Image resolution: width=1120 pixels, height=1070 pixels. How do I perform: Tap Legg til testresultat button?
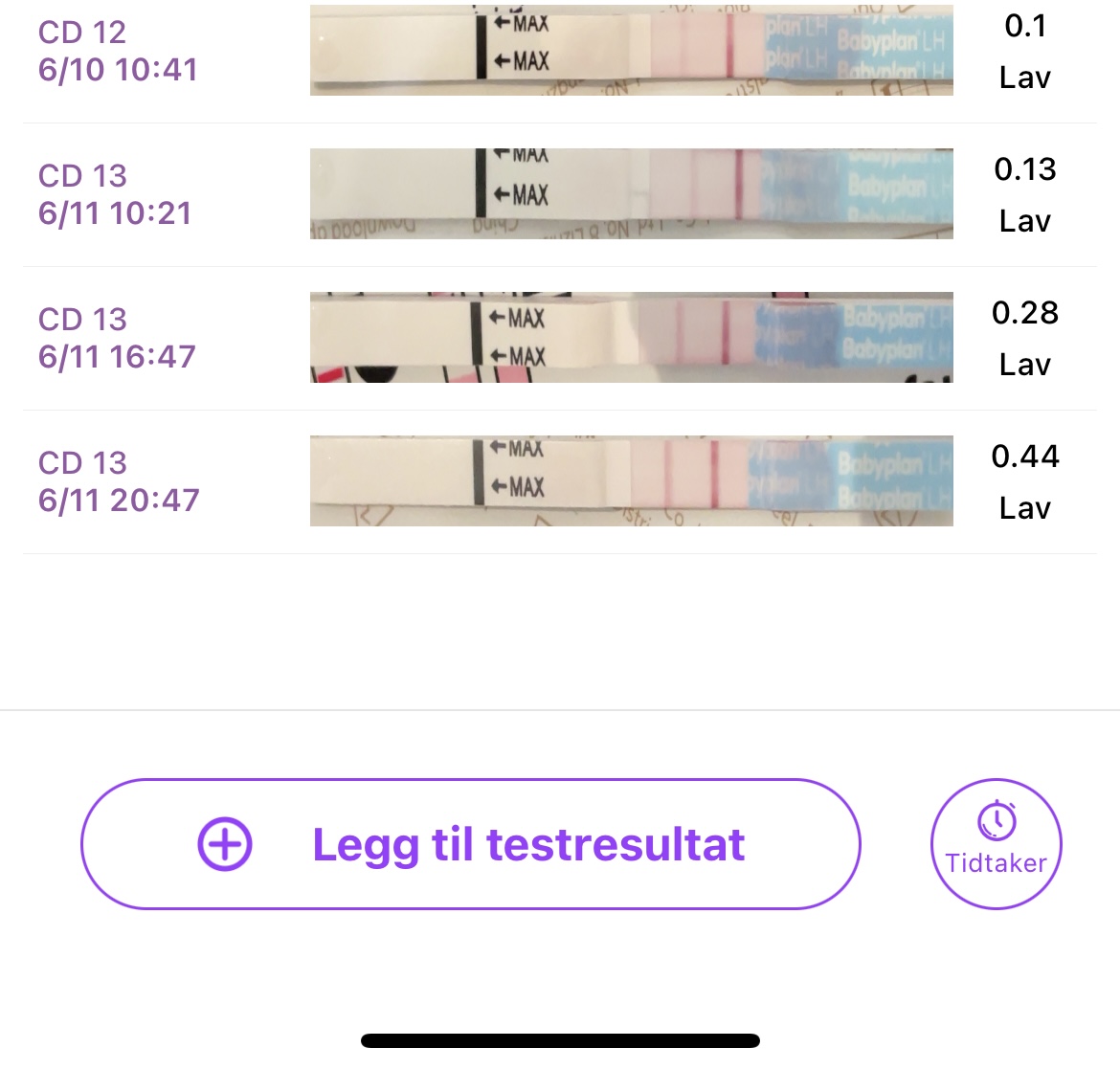[470, 844]
